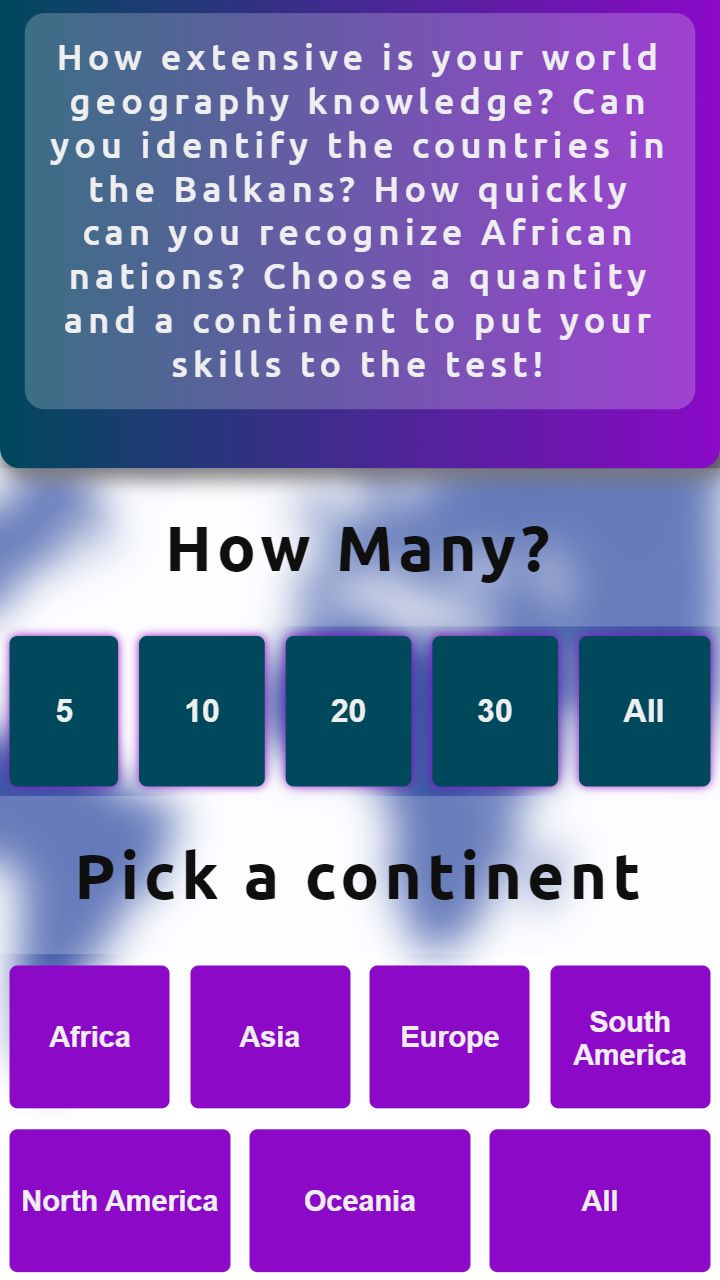Pick All continents option
The width and height of the screenshot is (720, 1280).
pyautogui.click(x=600, y=1201)
